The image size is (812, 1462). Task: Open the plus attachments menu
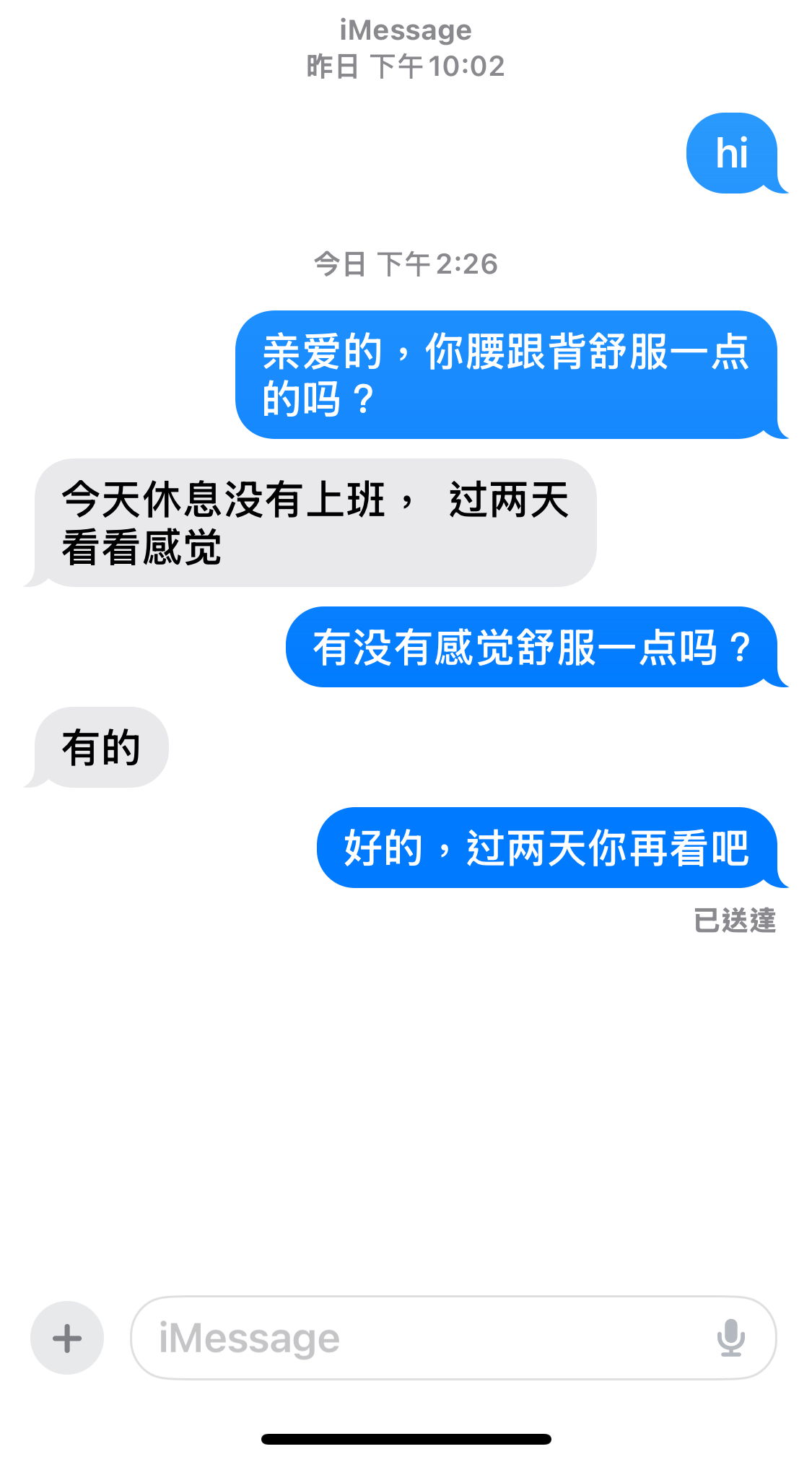pyautogui.click(x=67, y=1338)
